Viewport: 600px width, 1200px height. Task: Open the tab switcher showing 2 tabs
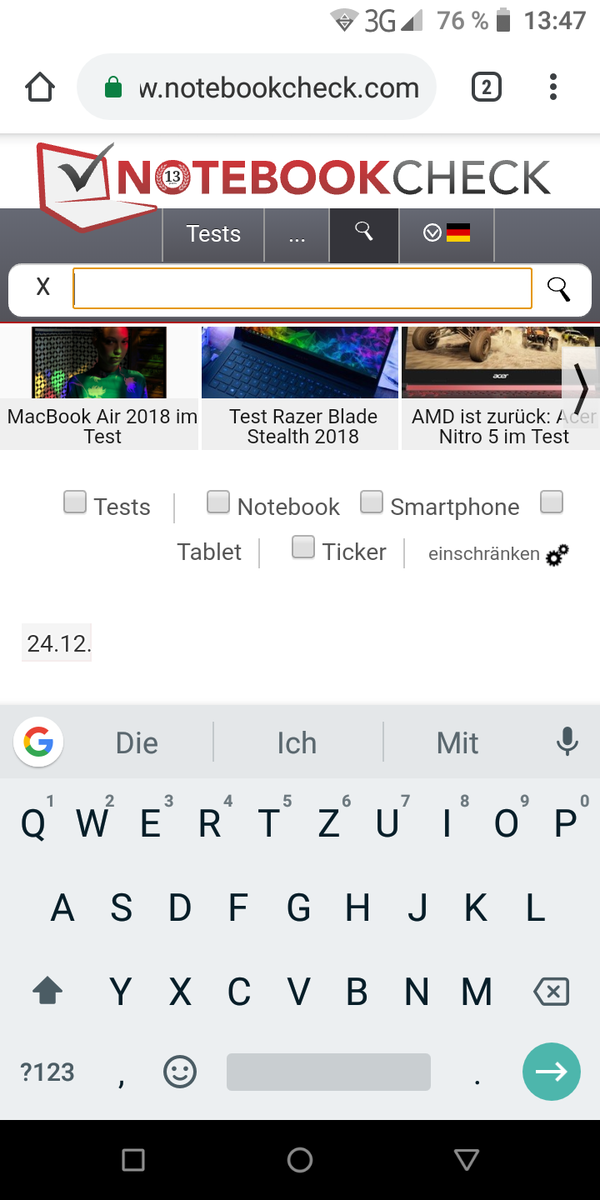click(485, 88)
